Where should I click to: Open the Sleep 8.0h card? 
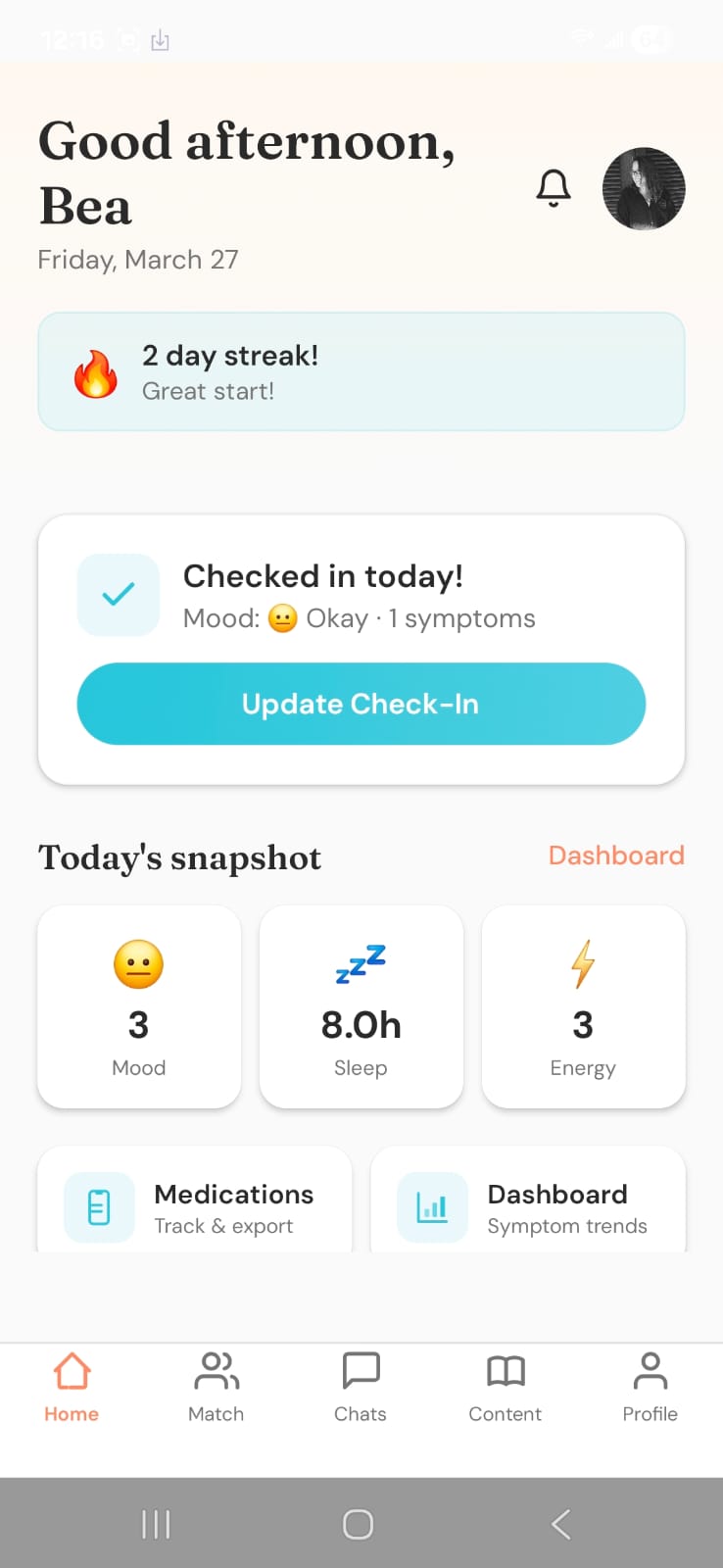tap(361, 1006)
